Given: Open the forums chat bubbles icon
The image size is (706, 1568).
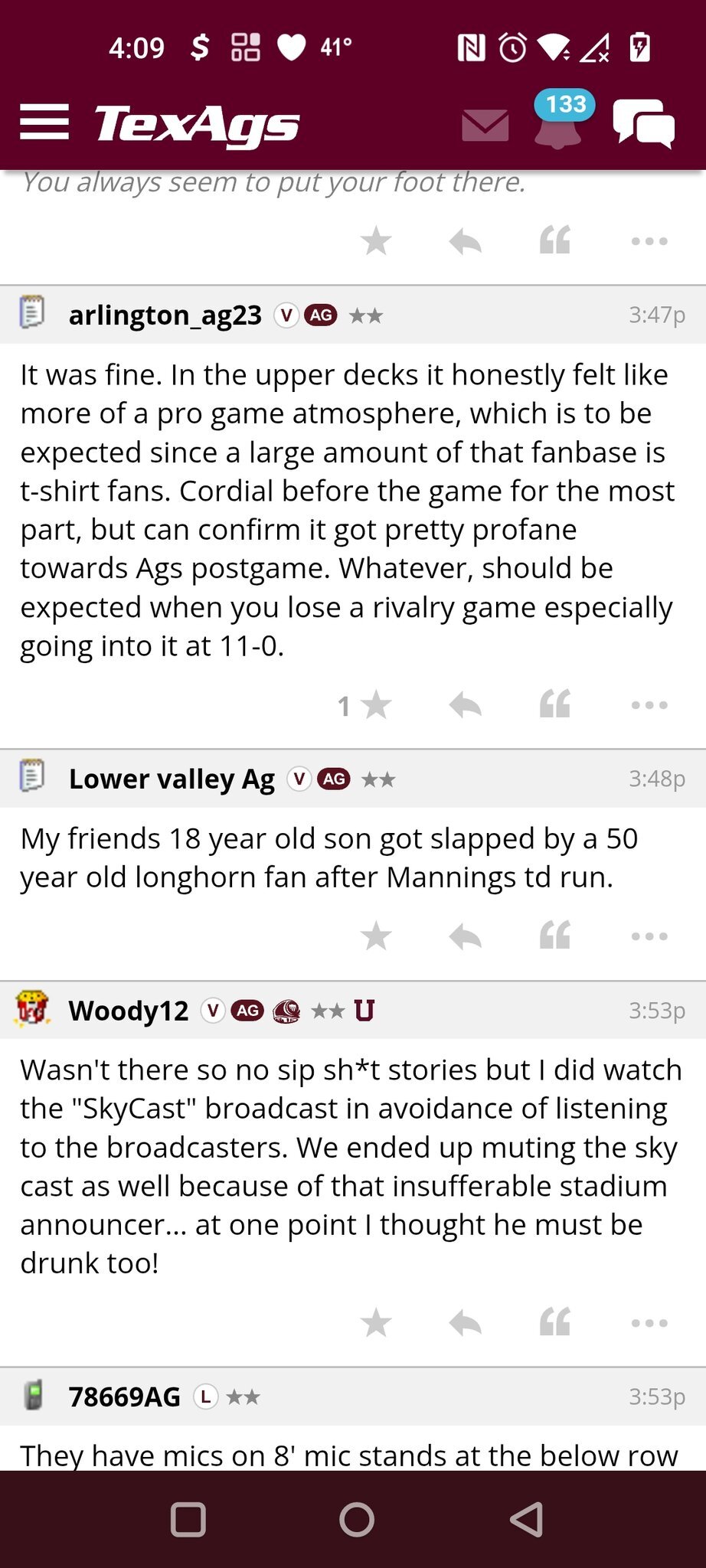Looking at the screenshot, I should [x=643, y=123].
